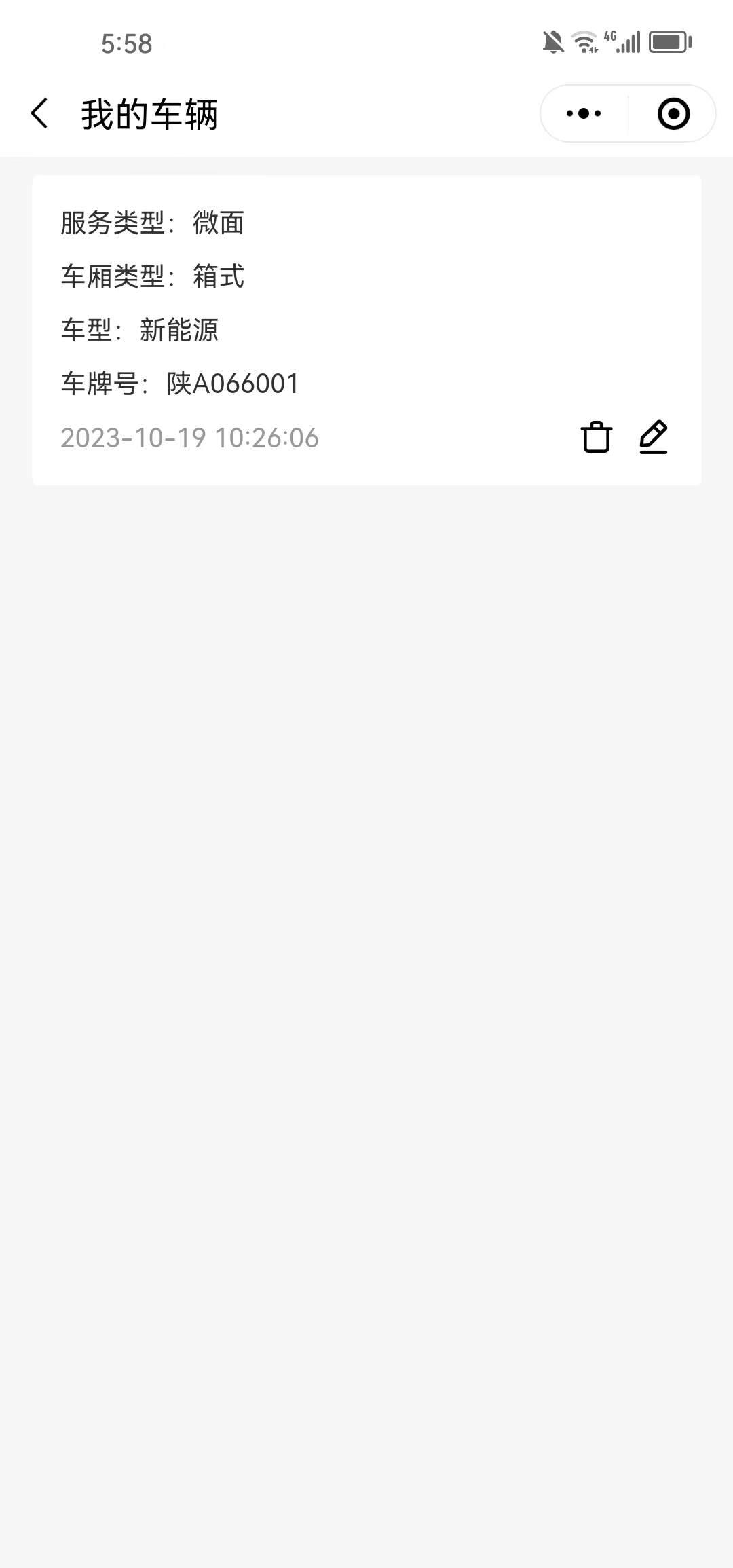Close the mini program via circle button
Image resolution: width=733 pixels, height=1568 pixels.
click(673, 113)
